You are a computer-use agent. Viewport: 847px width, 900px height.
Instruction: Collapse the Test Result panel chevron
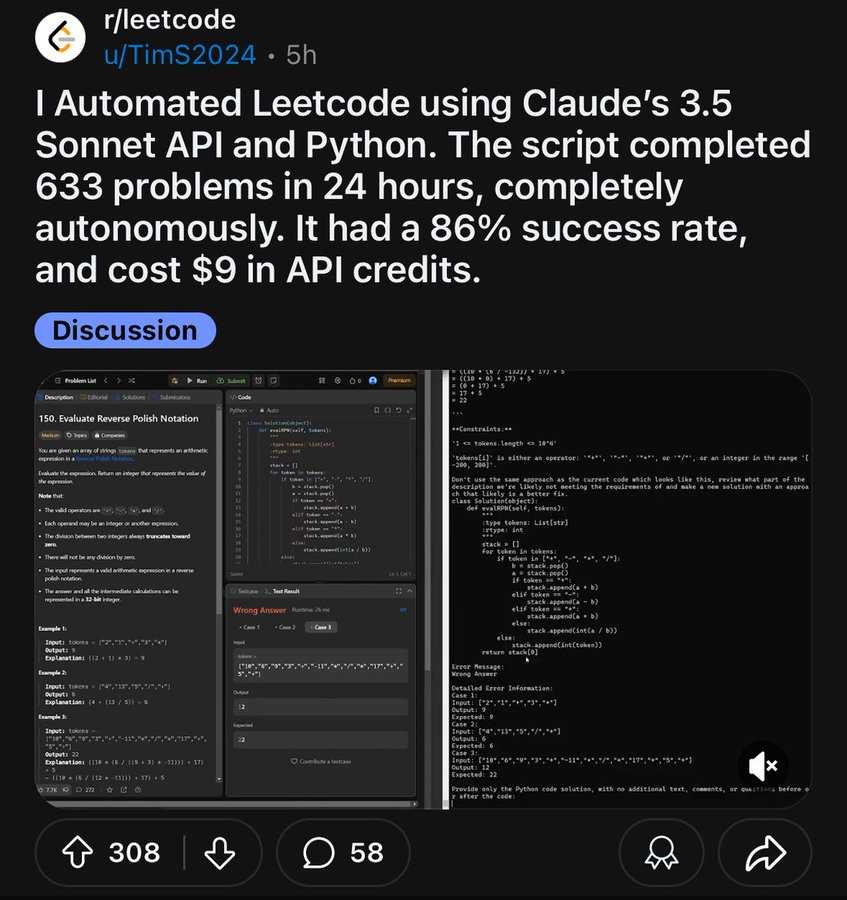point(410,590)
